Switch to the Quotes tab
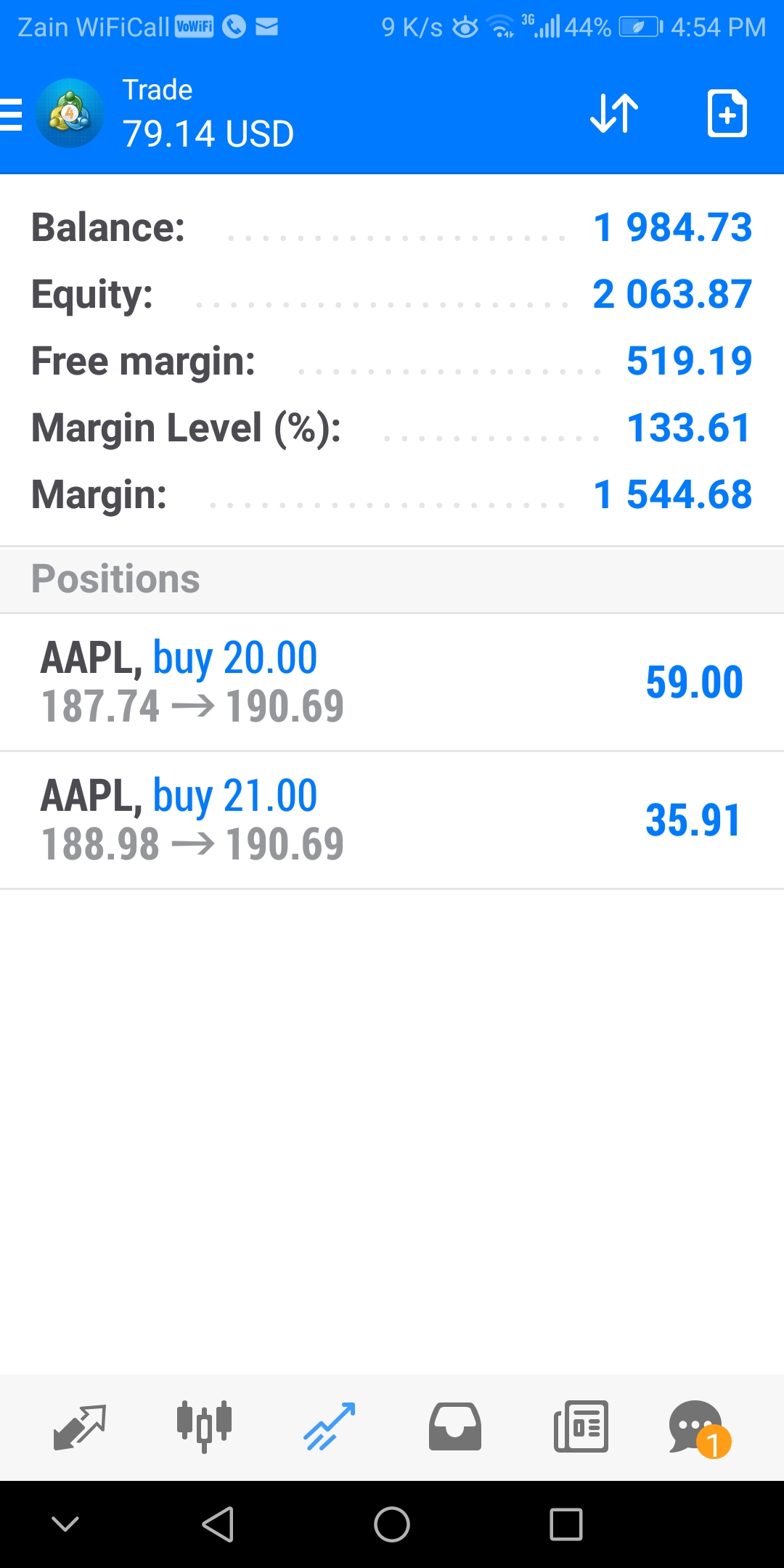Screen dimensions: 784x1568 [80, 1427]
